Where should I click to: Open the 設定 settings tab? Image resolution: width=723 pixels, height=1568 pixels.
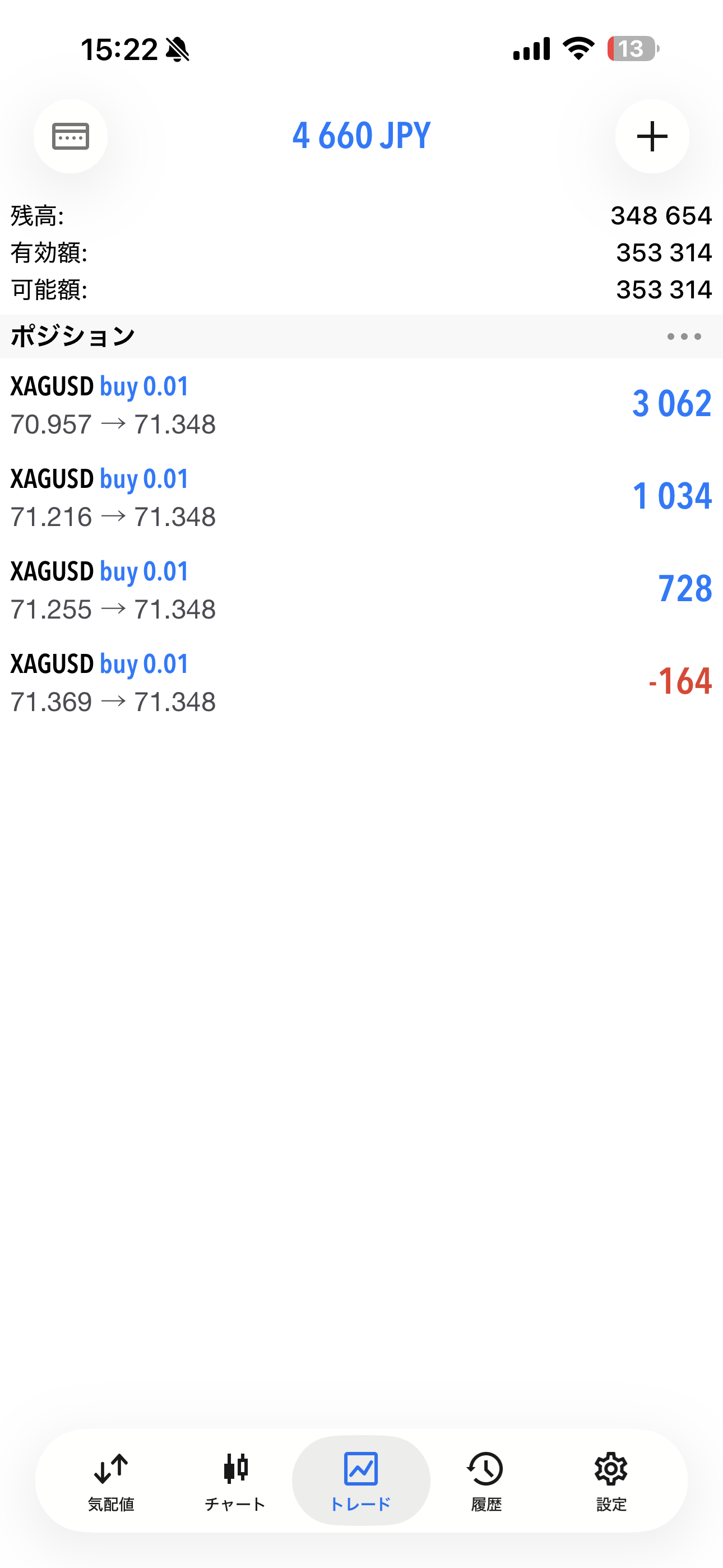click(x=611, y=1481)
